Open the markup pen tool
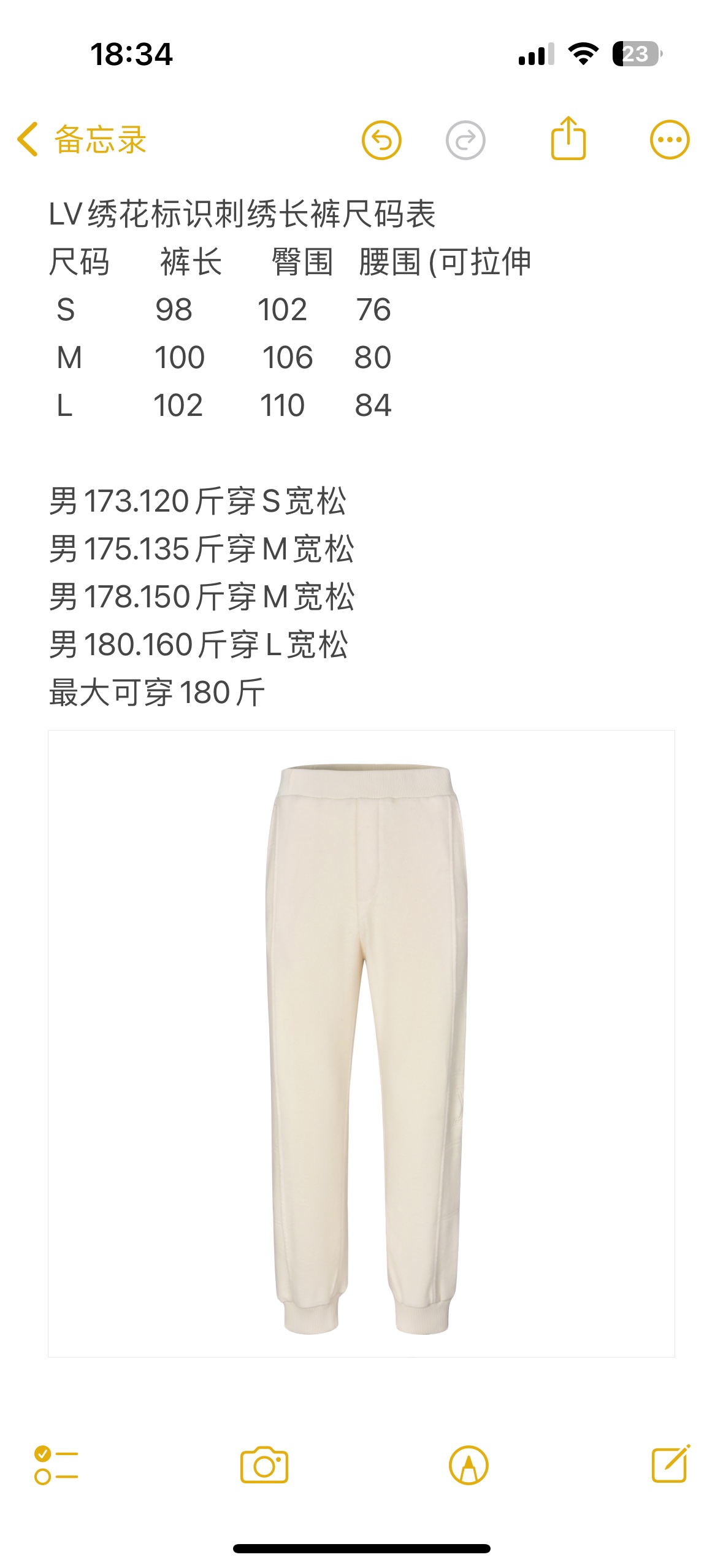723x1568 pixels. pyautogui.click(x=469, y=1466)
